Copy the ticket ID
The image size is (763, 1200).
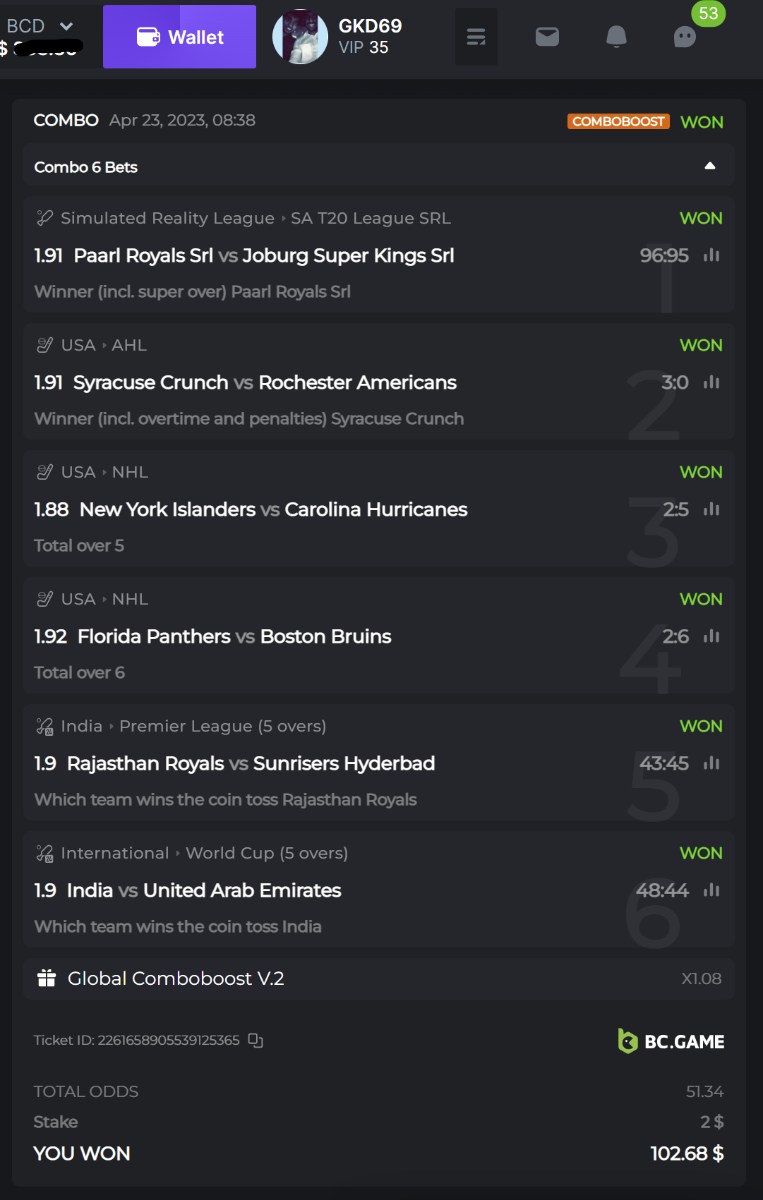(256, 1040)
